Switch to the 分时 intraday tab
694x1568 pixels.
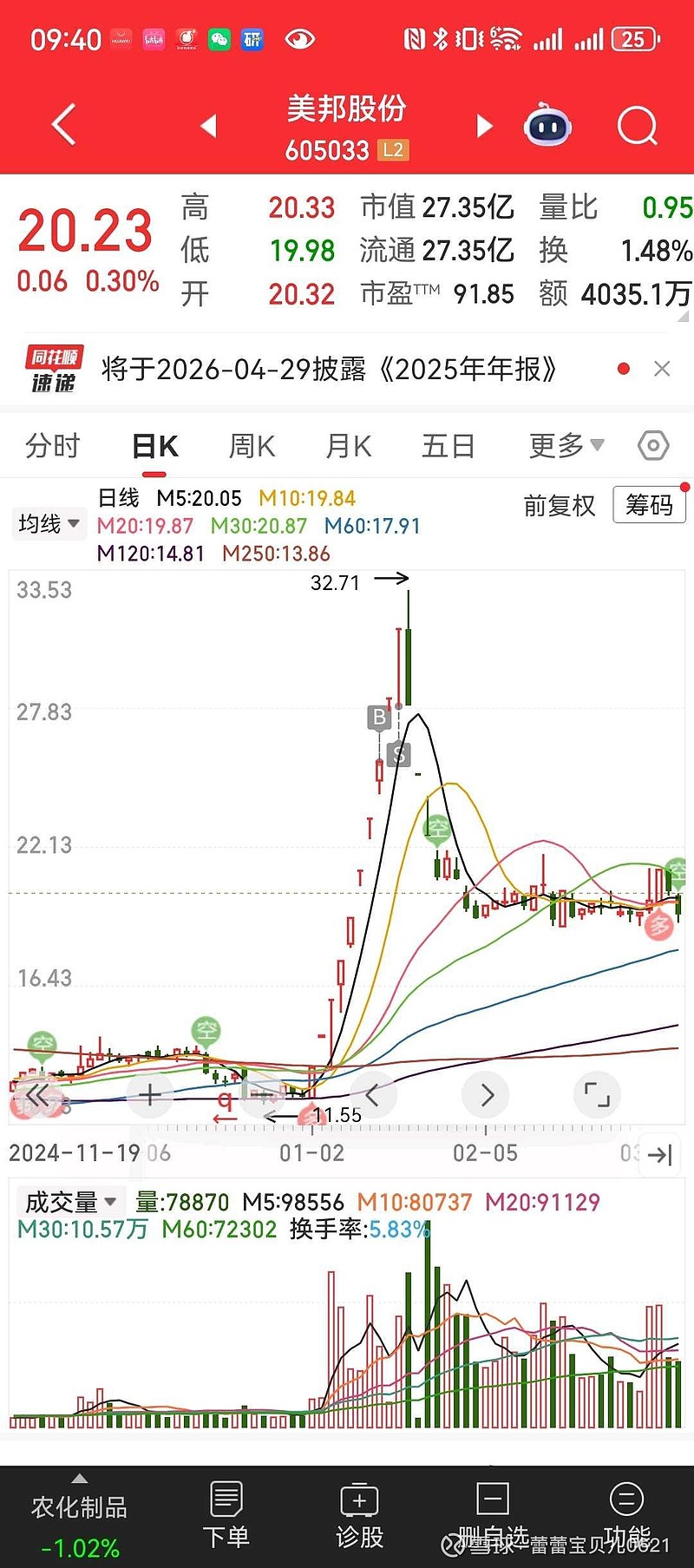tap(50, 444)
